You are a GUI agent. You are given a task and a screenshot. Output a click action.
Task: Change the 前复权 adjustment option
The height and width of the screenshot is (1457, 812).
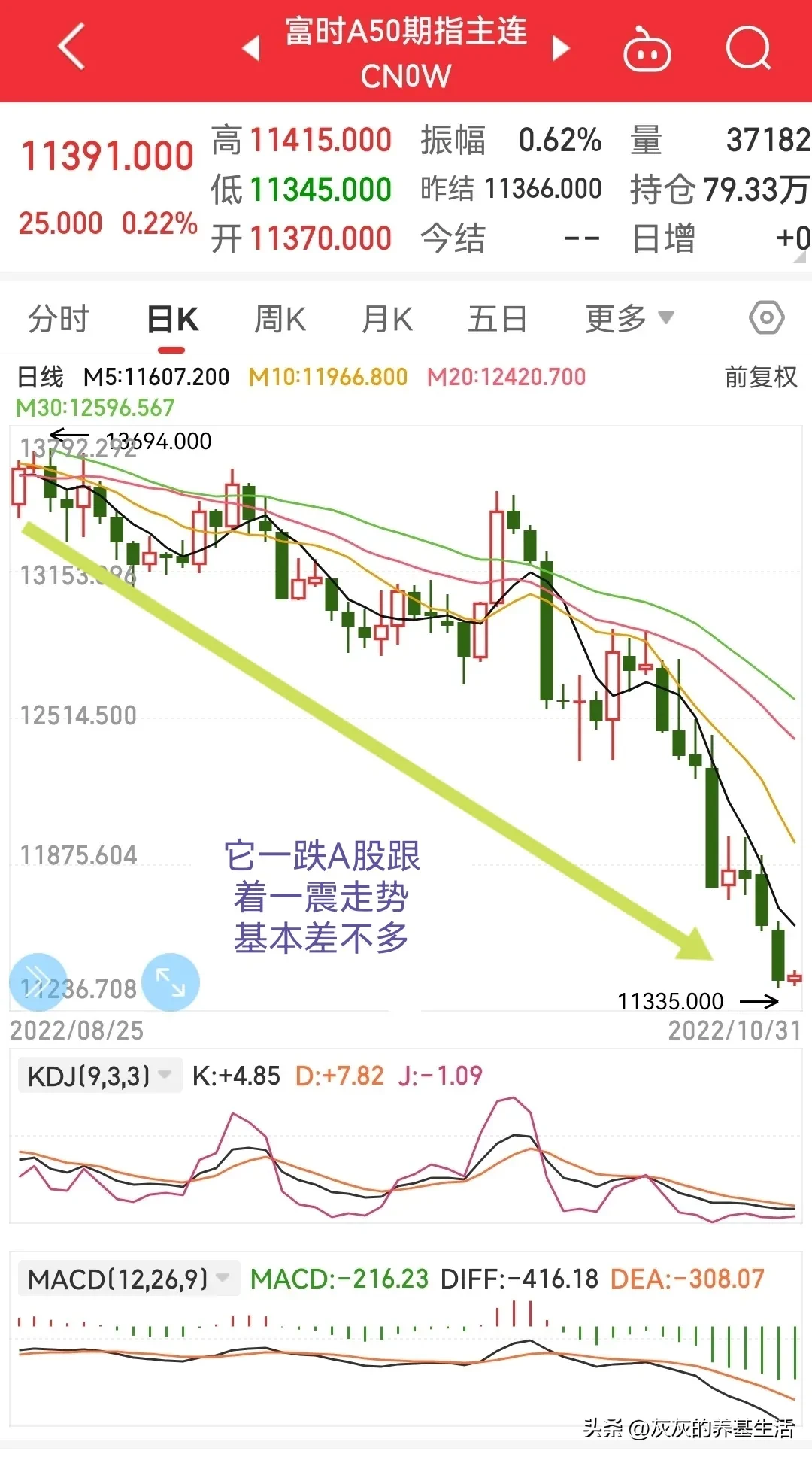760,377
